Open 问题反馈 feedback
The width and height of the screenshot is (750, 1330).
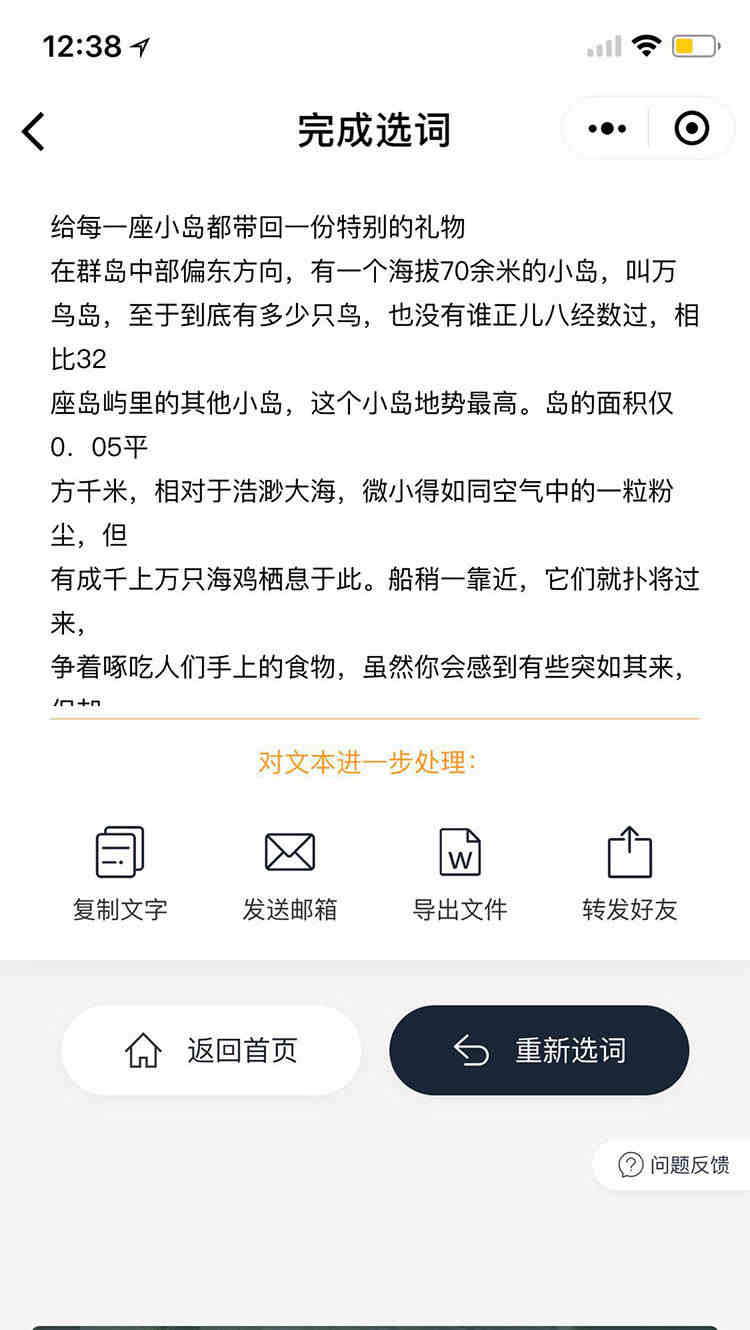674,1164
